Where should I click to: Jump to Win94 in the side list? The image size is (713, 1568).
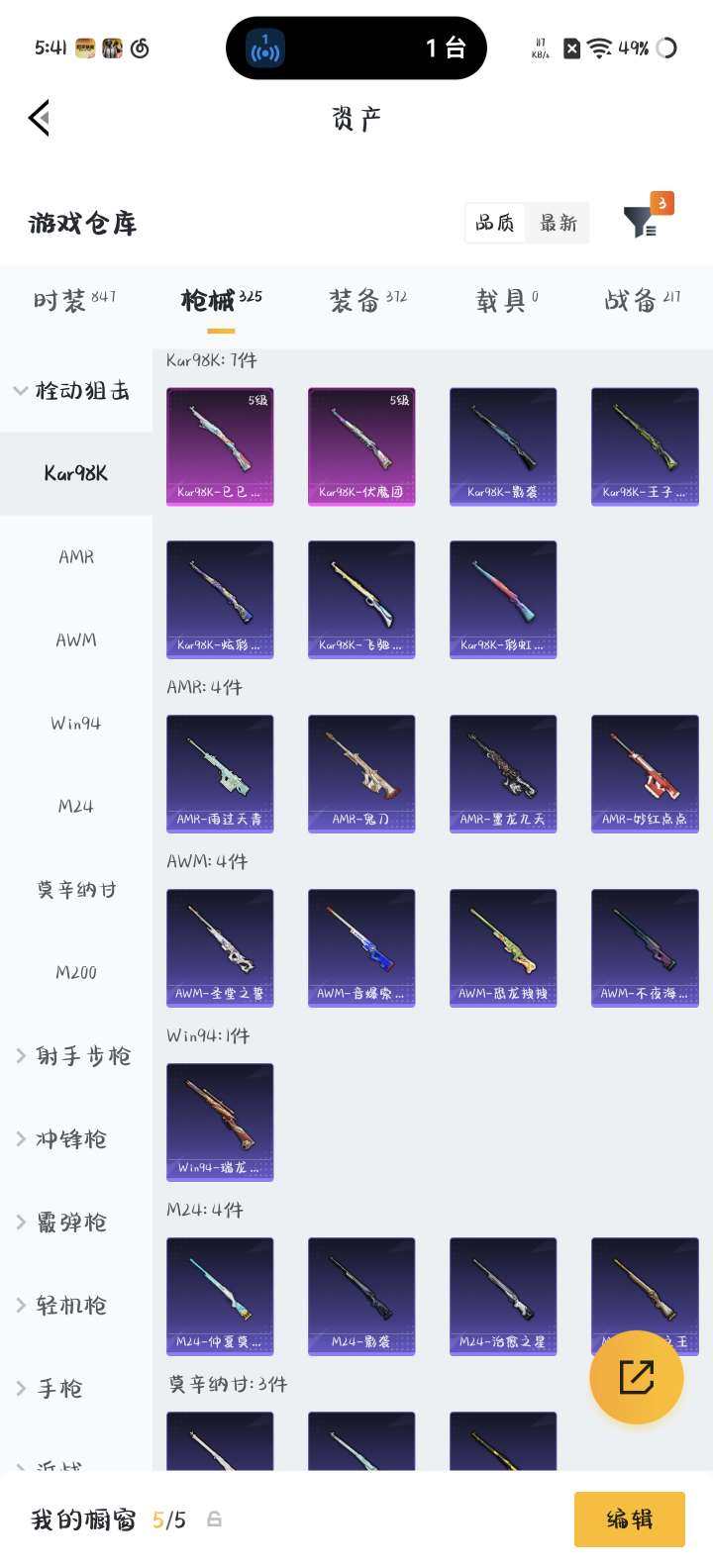pos(76,724)
